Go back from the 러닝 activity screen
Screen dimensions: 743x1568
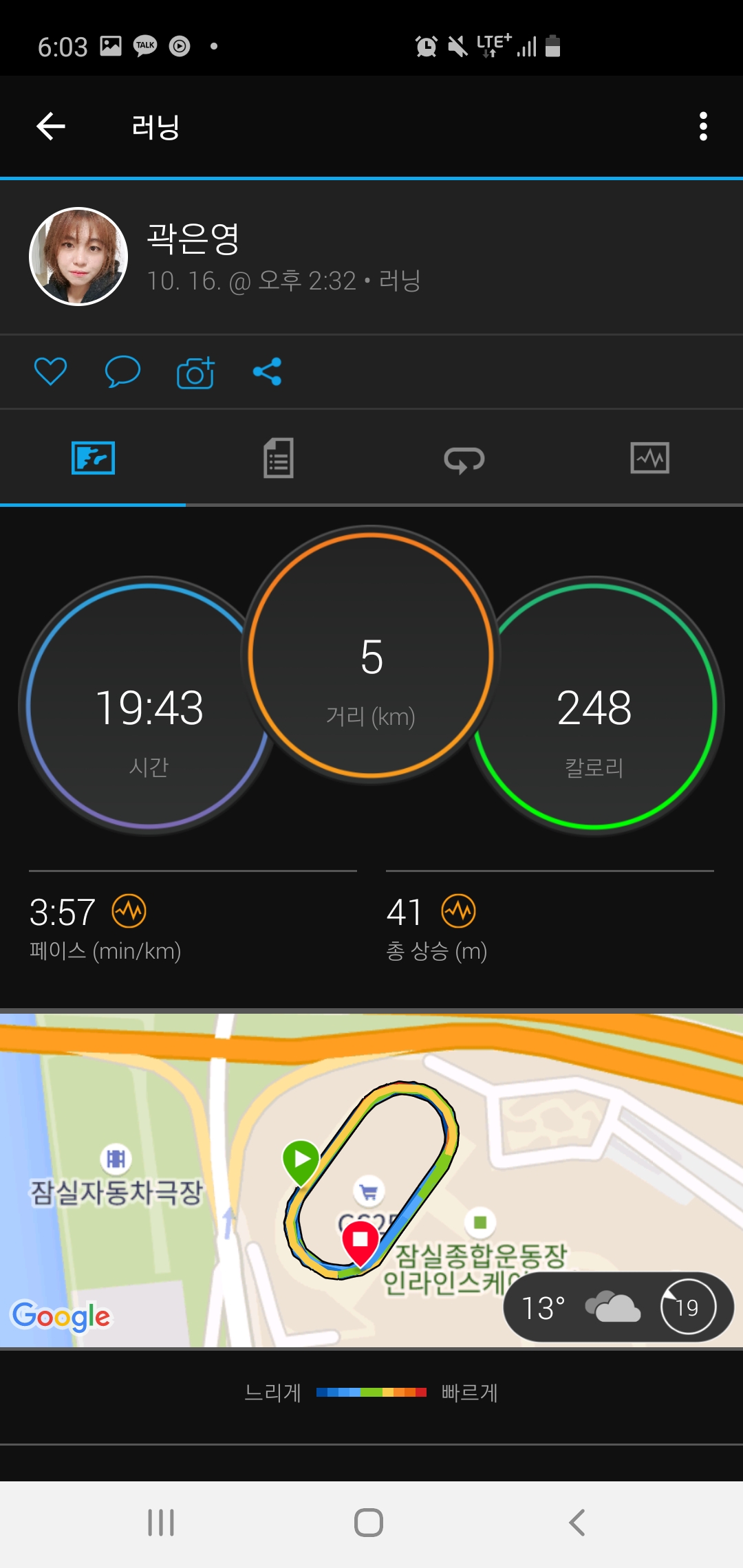(51, 127)
